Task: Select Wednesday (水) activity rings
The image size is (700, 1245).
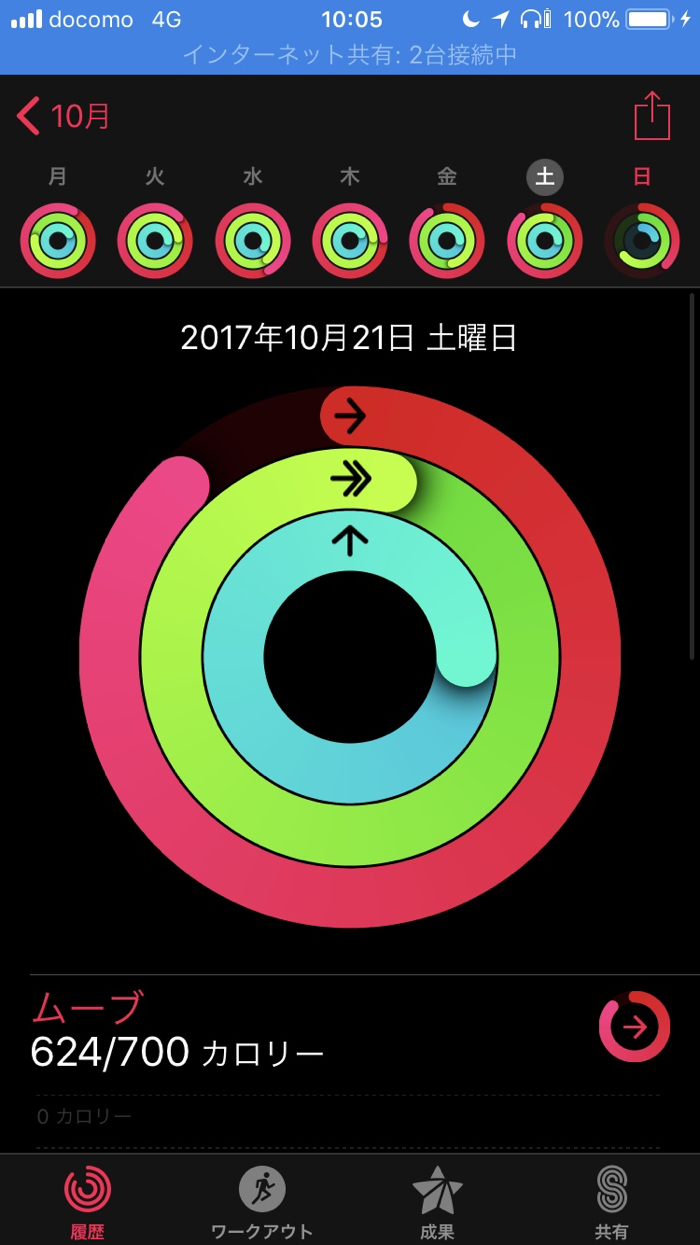Action: [253, 241]
